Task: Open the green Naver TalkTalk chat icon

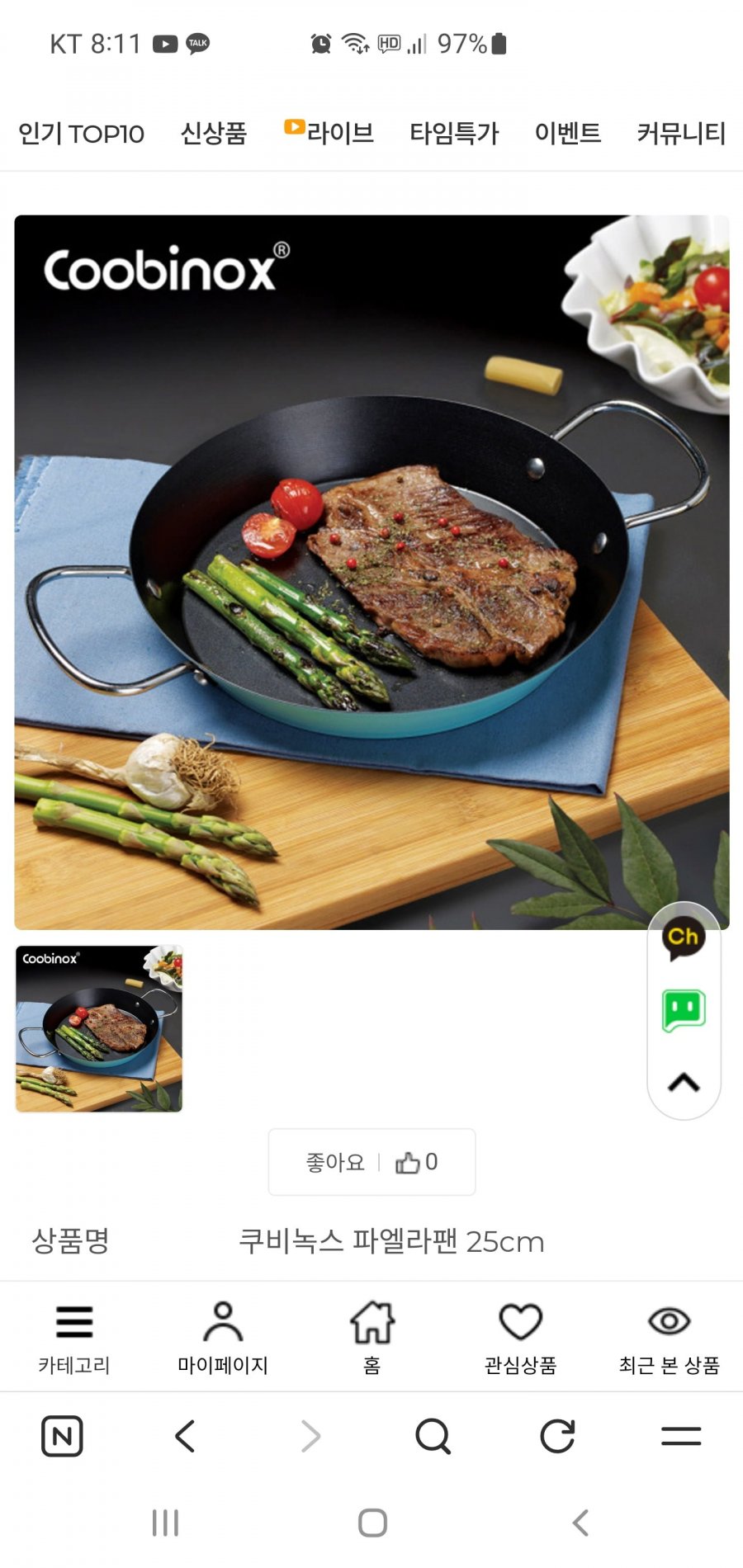Action: pos(684,1010)
